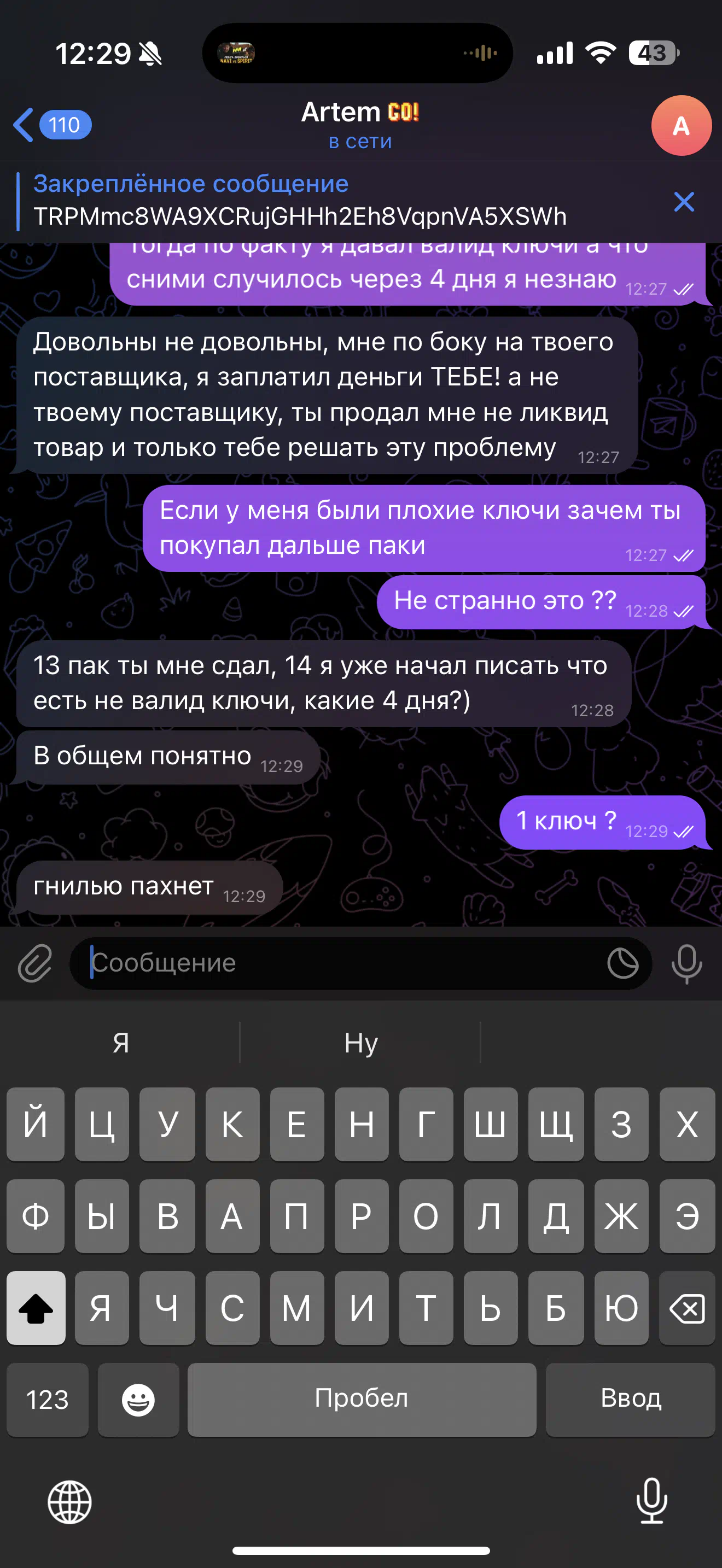The image size is (722, 1568).
Task: Switch keyboard to 123 numbers
Action: pyautogui.click(x=48, y=1400)
